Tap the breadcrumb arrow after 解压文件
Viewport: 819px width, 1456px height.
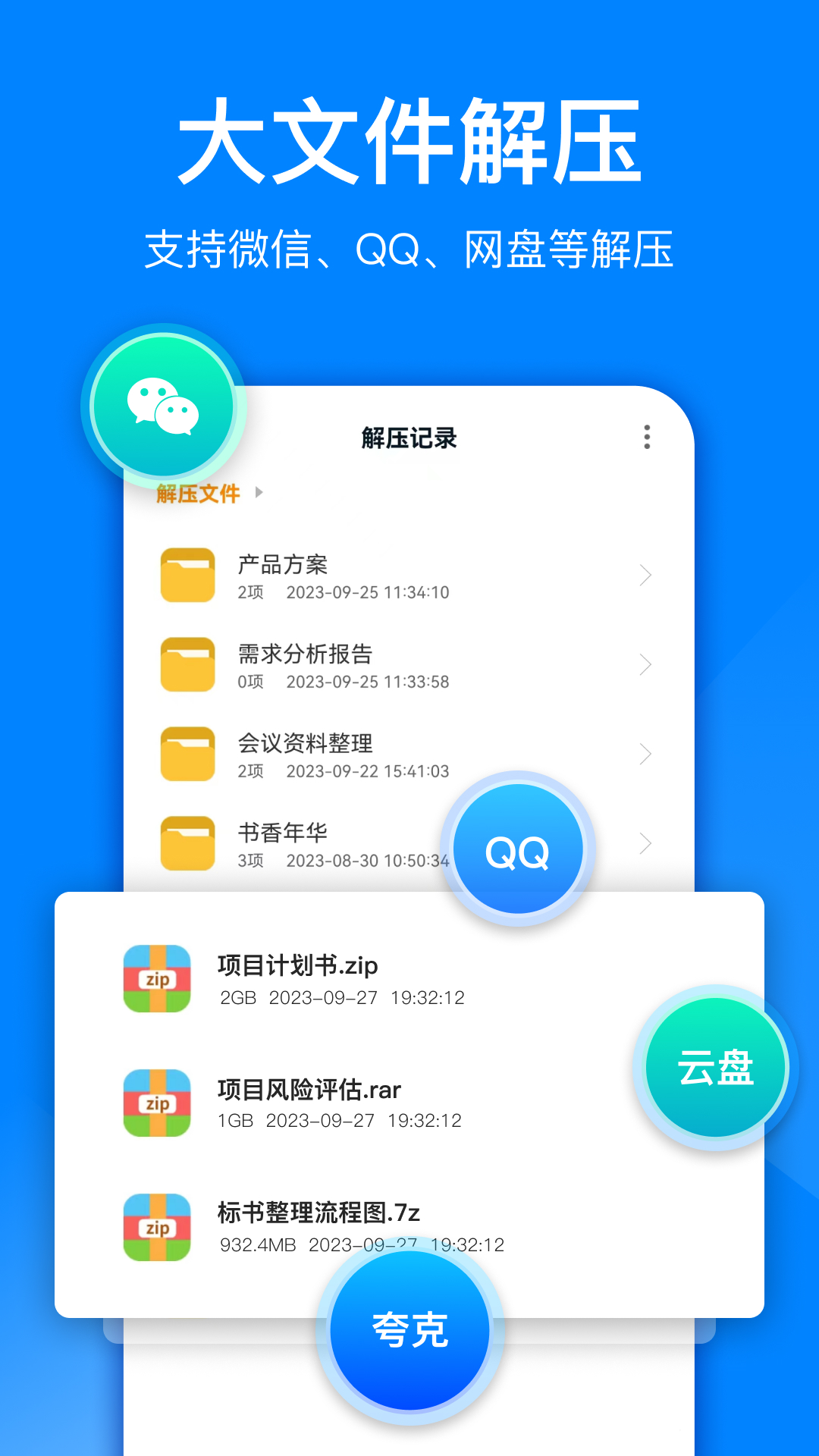point(258,494)
